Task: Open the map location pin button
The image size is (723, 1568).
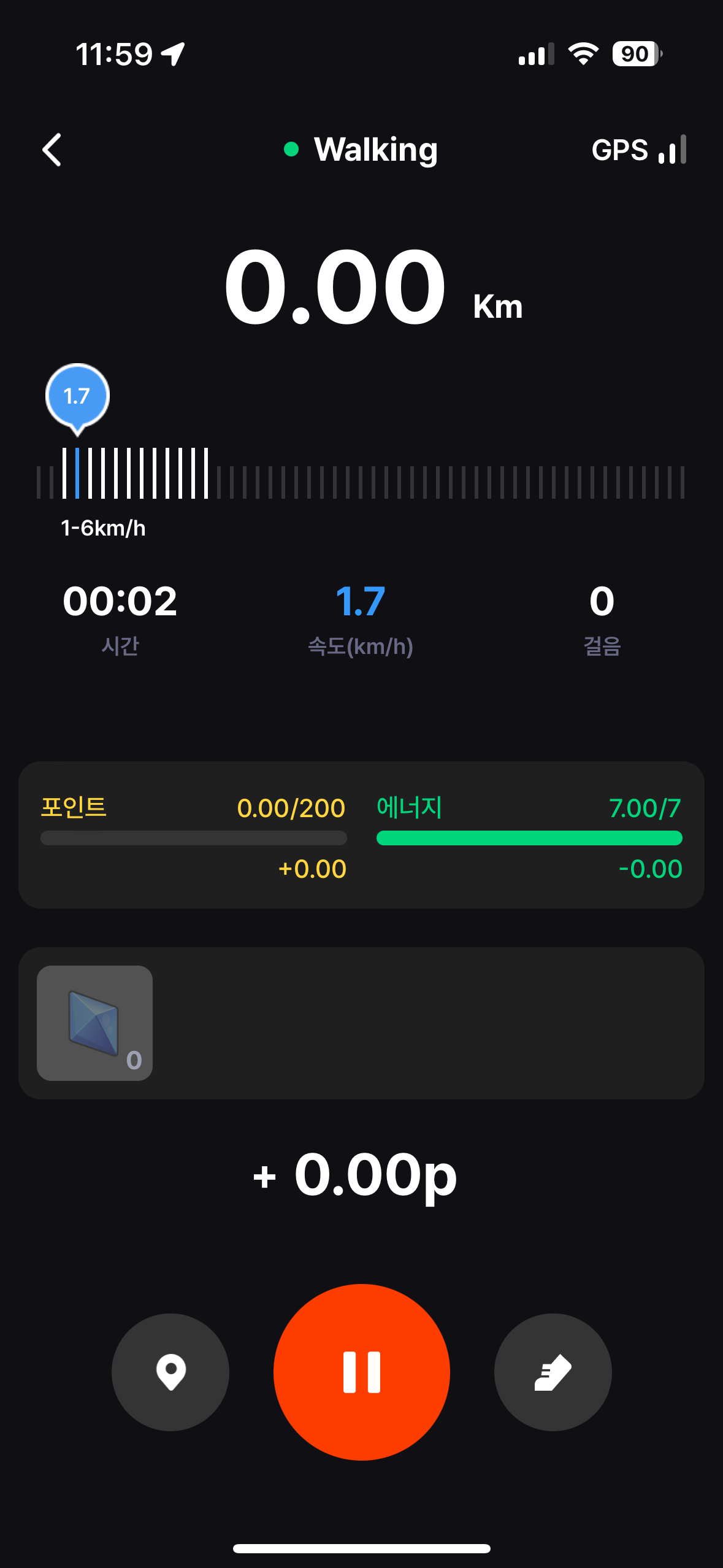Action: click(x=170, y=1372)
